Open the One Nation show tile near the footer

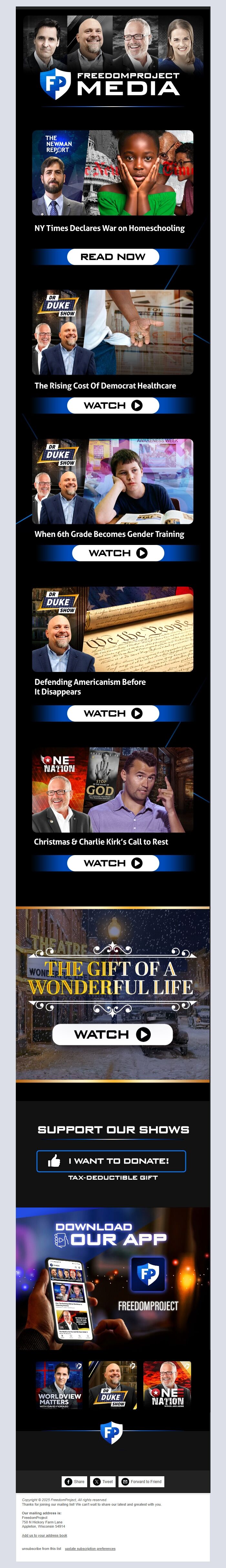(167, 1384)
